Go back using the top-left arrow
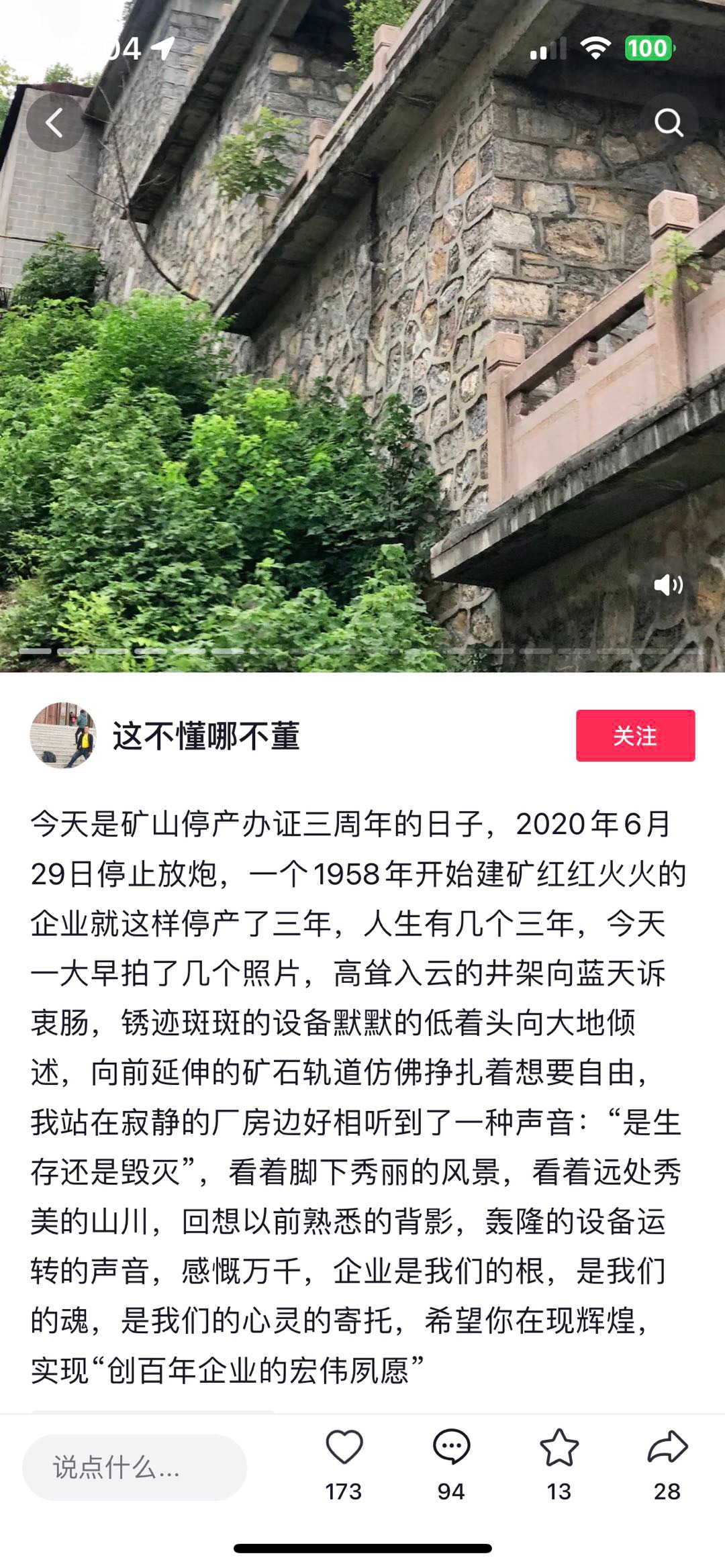The image size is (725, 1568). point(55,123)
